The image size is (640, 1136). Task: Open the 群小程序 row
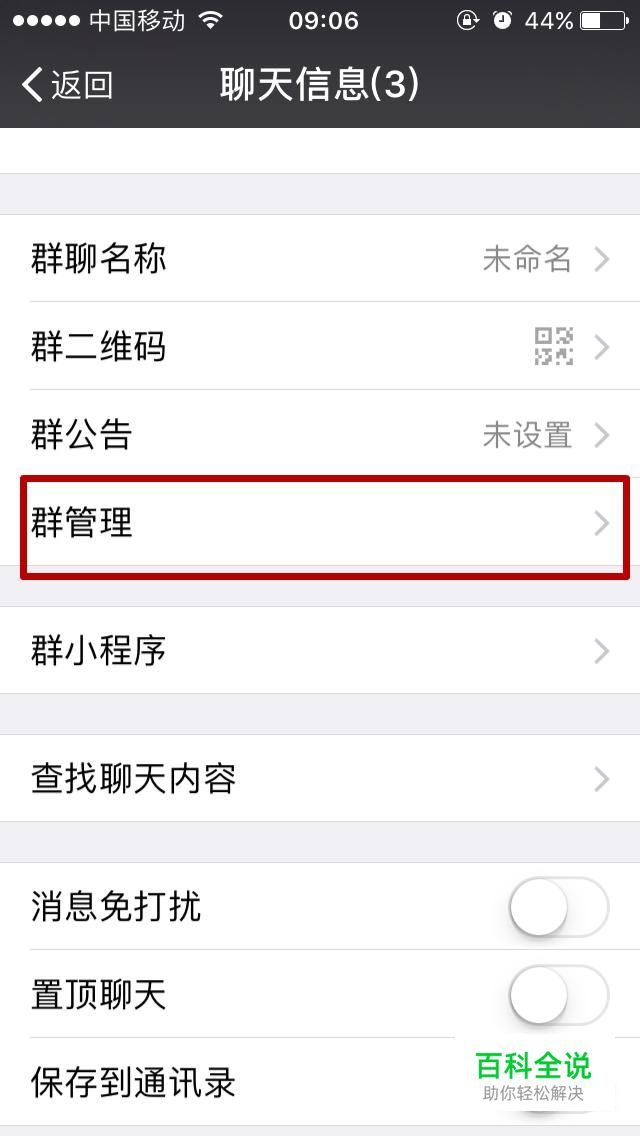tap(320, 651)
